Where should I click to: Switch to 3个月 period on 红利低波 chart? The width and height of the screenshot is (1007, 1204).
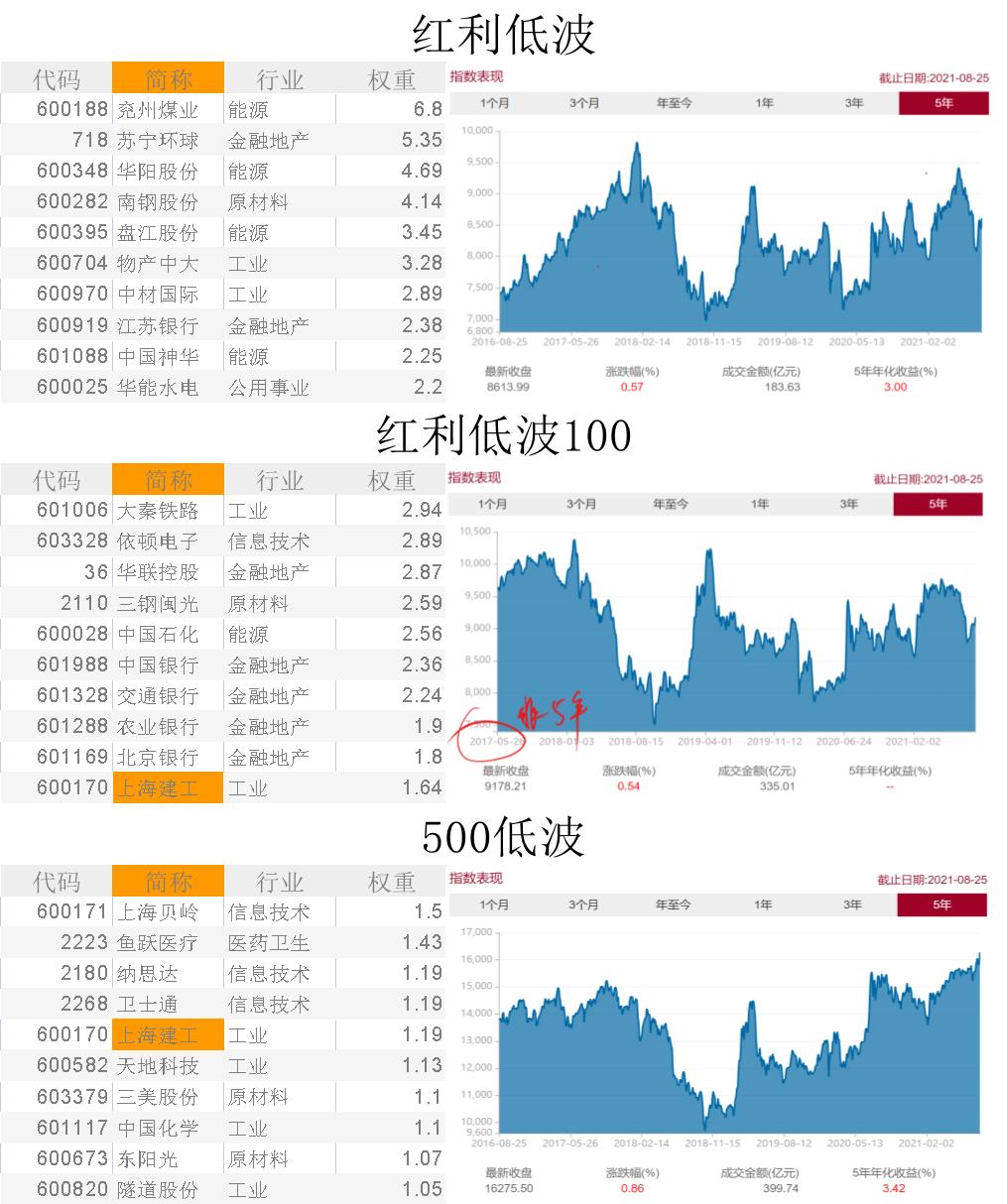(581, 102)
